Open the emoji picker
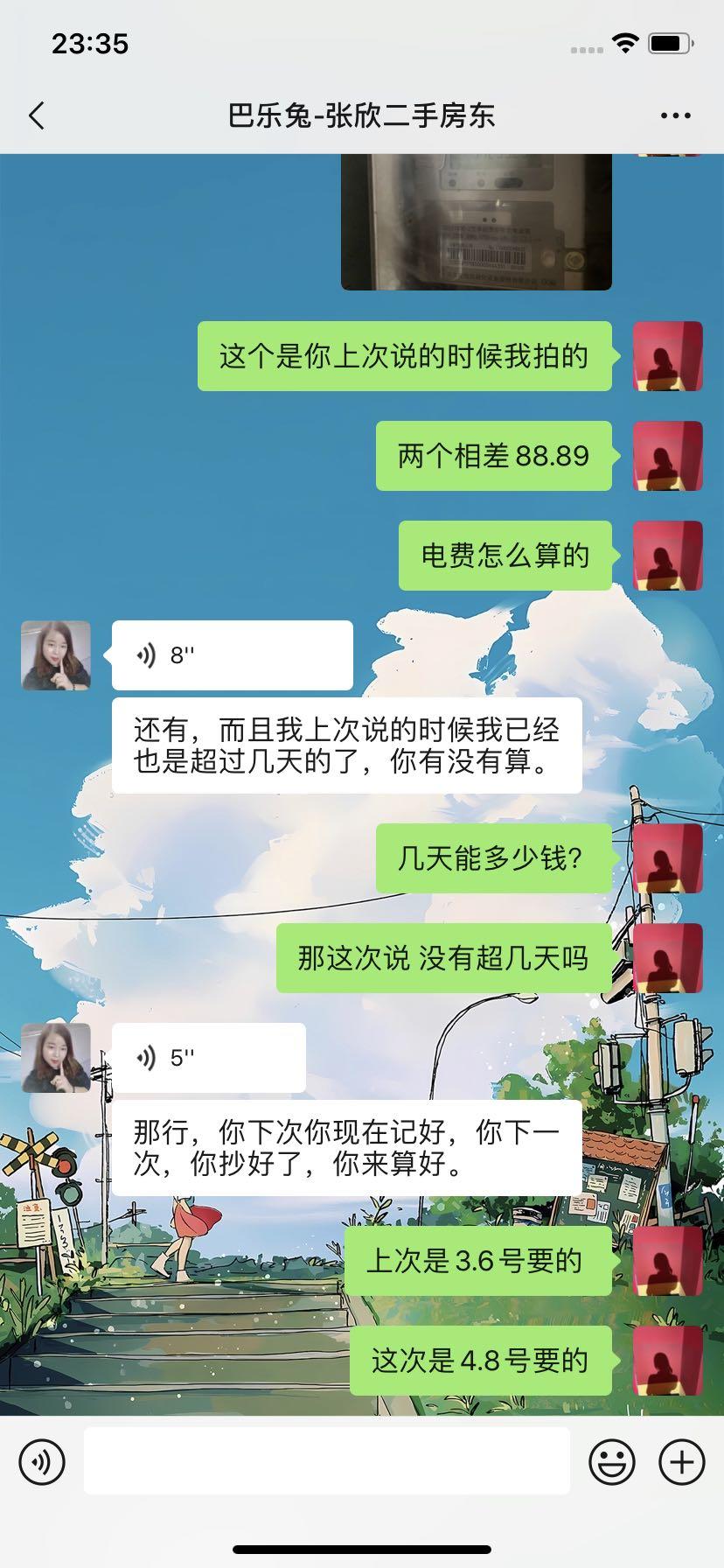Image resolution: width=724 pixels, height=1568 pixels. tap(611, 1462)
